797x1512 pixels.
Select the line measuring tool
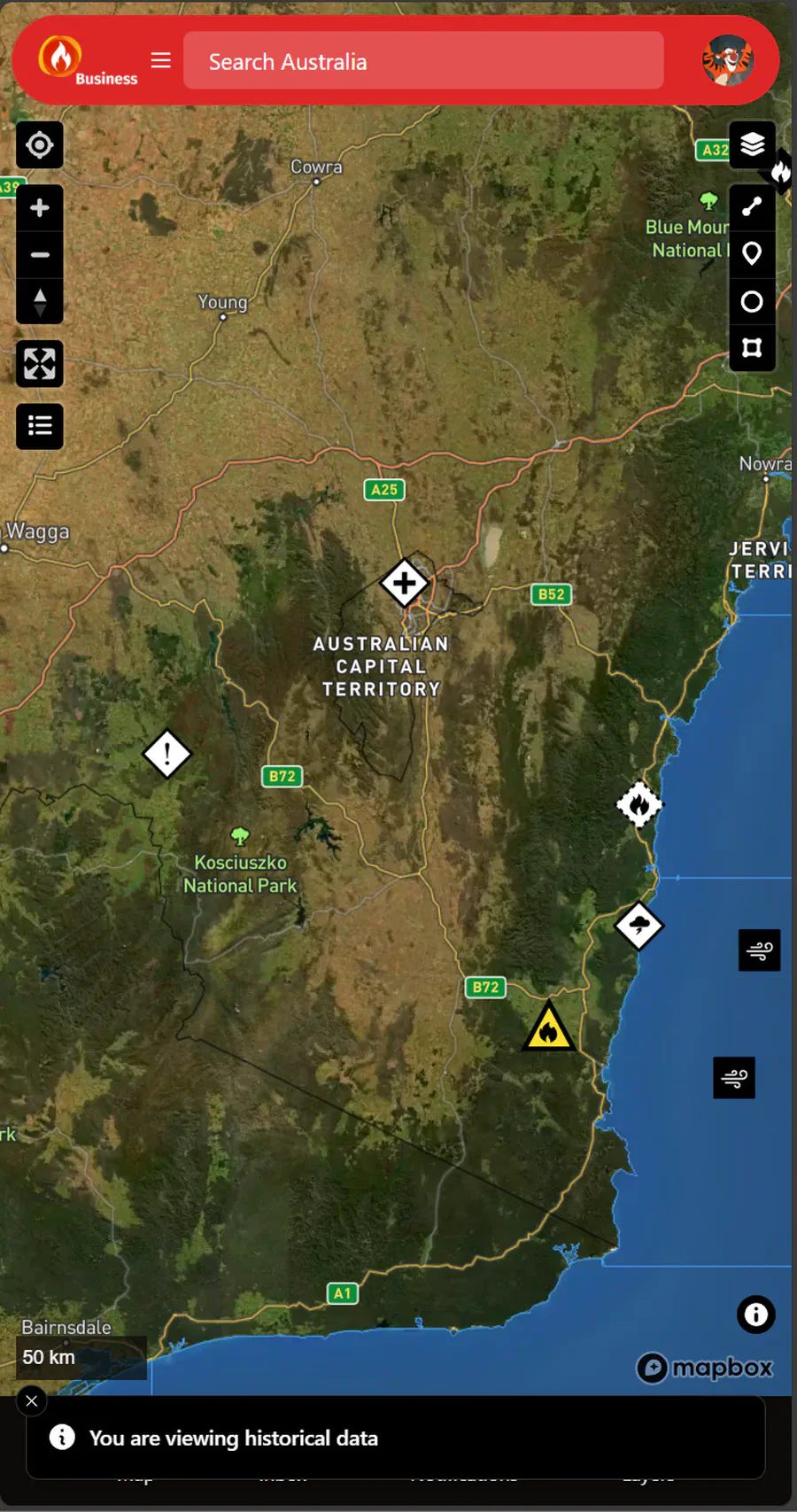[752, 207]
